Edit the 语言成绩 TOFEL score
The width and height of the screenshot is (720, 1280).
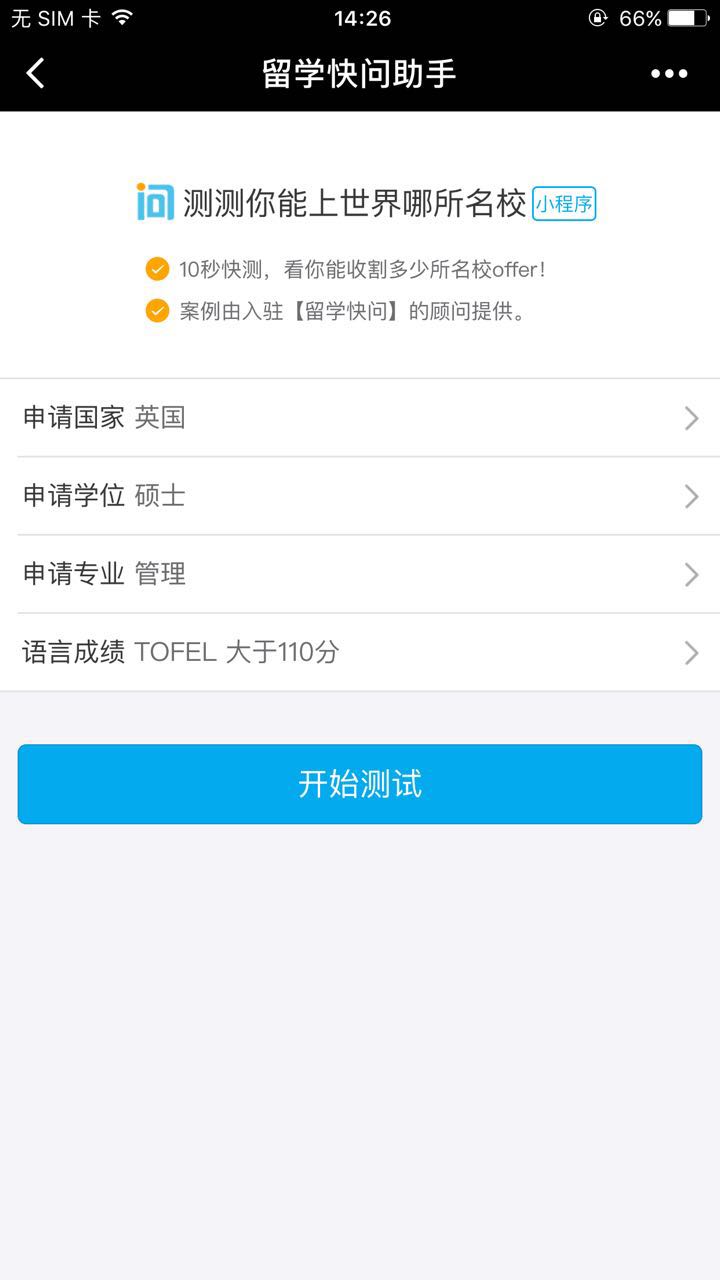pos(360,652)
